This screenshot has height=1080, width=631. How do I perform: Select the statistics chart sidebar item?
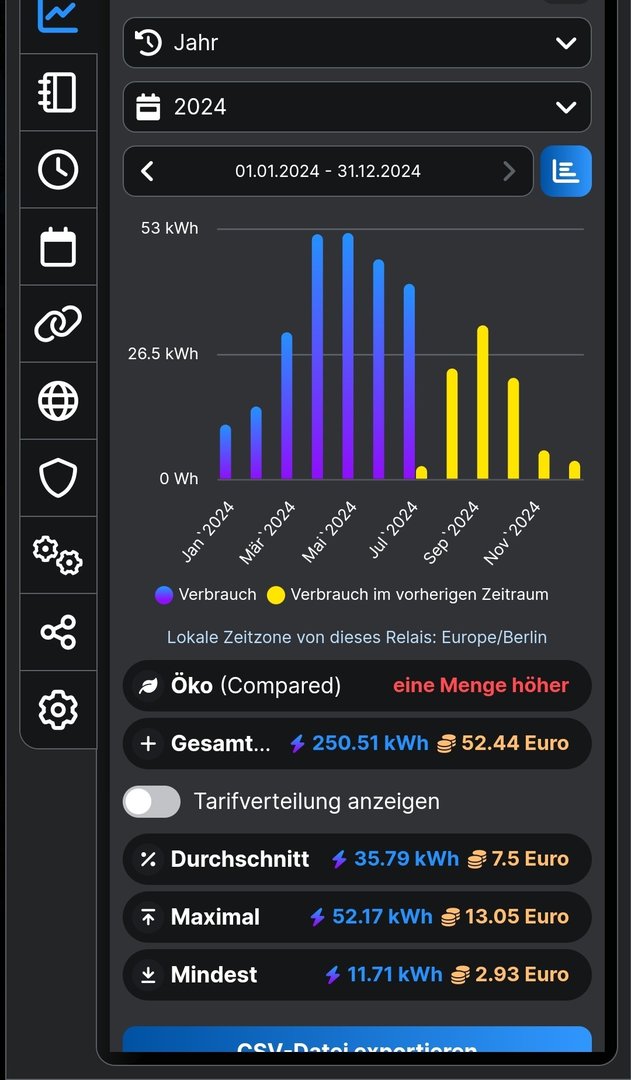tap(58, 16)
